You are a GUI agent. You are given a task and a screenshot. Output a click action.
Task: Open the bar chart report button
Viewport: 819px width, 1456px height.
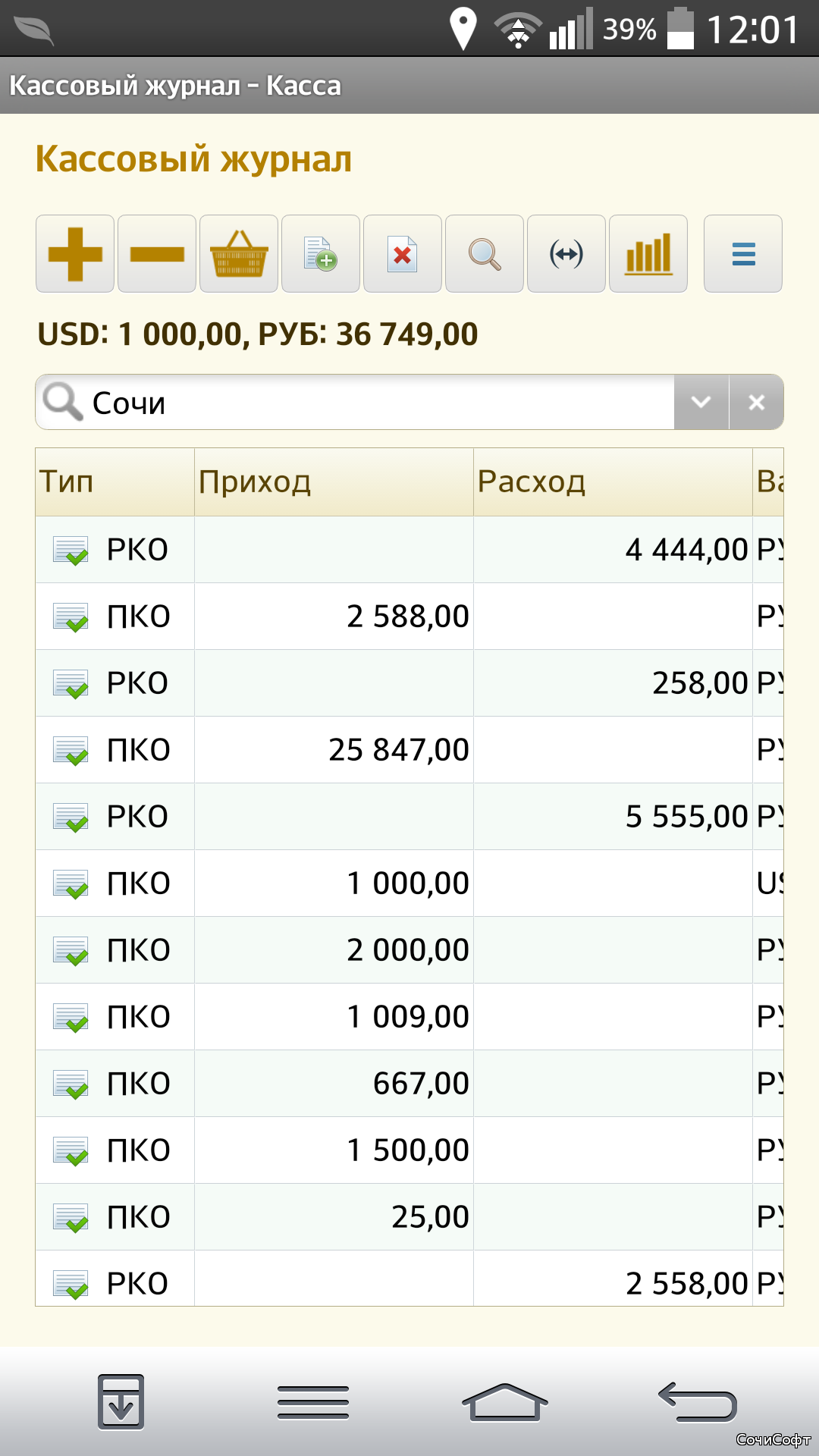[648, 254]
